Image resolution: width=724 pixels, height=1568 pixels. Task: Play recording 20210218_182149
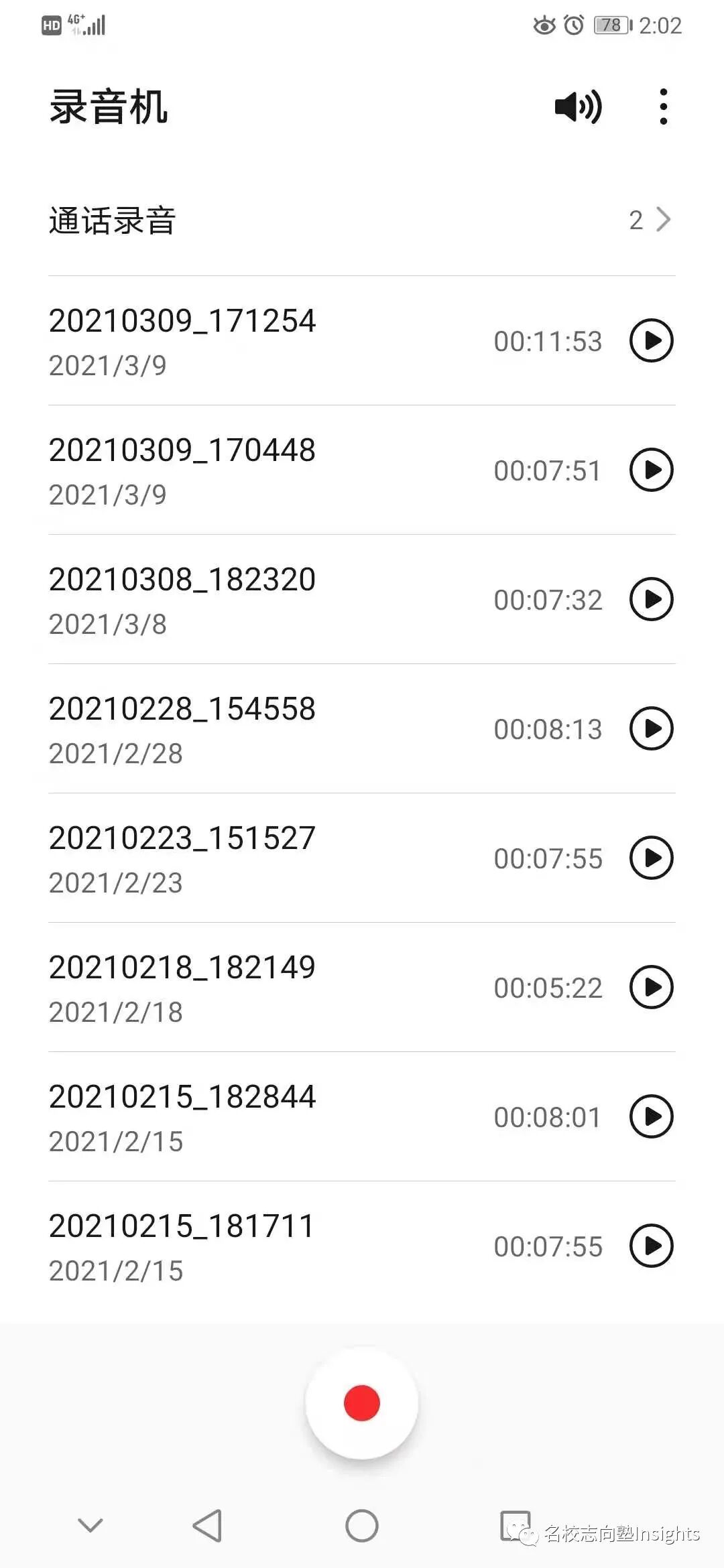point(651,987)
